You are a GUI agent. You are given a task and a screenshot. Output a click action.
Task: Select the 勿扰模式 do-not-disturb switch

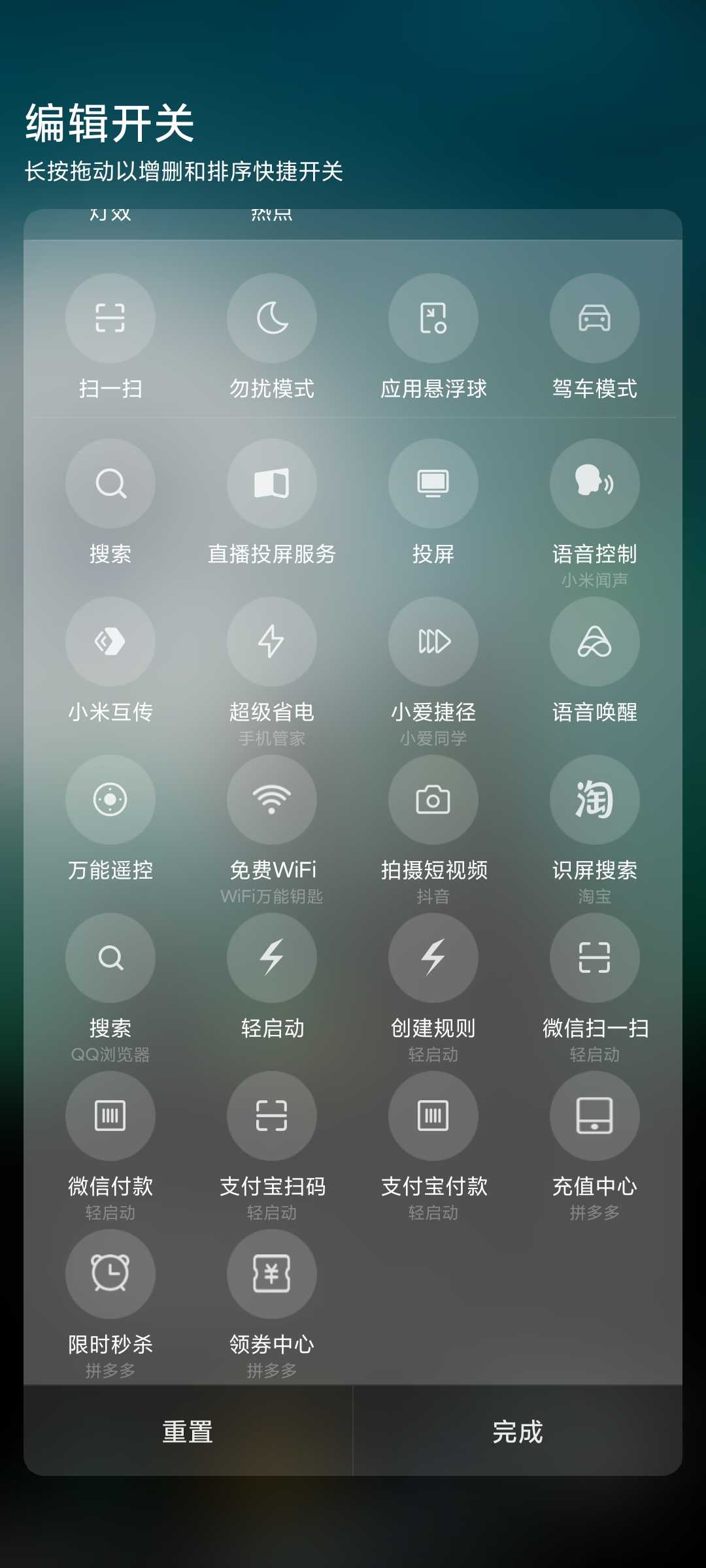click(271, 318)
